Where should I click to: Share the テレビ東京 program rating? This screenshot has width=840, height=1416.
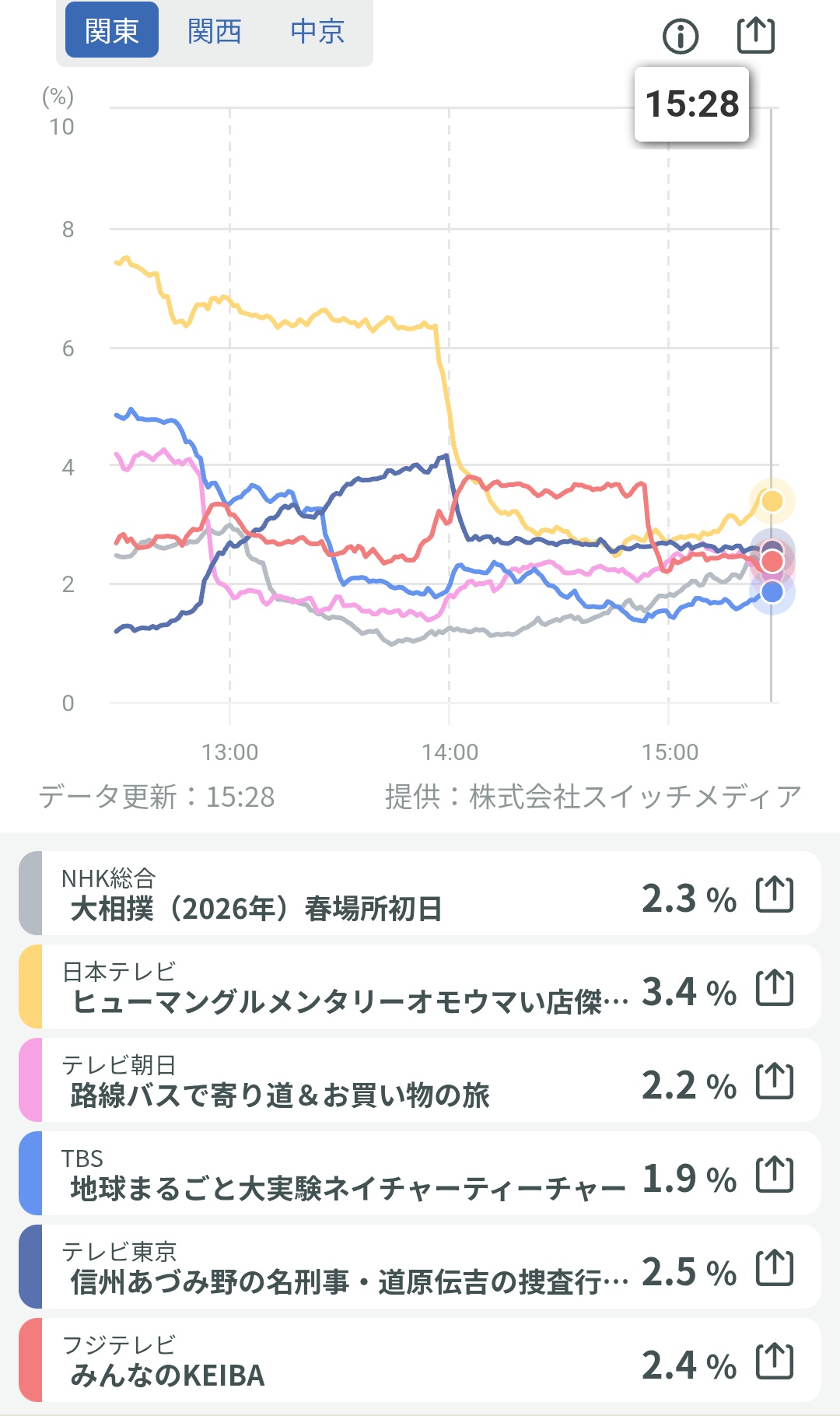pos(775,1268)
